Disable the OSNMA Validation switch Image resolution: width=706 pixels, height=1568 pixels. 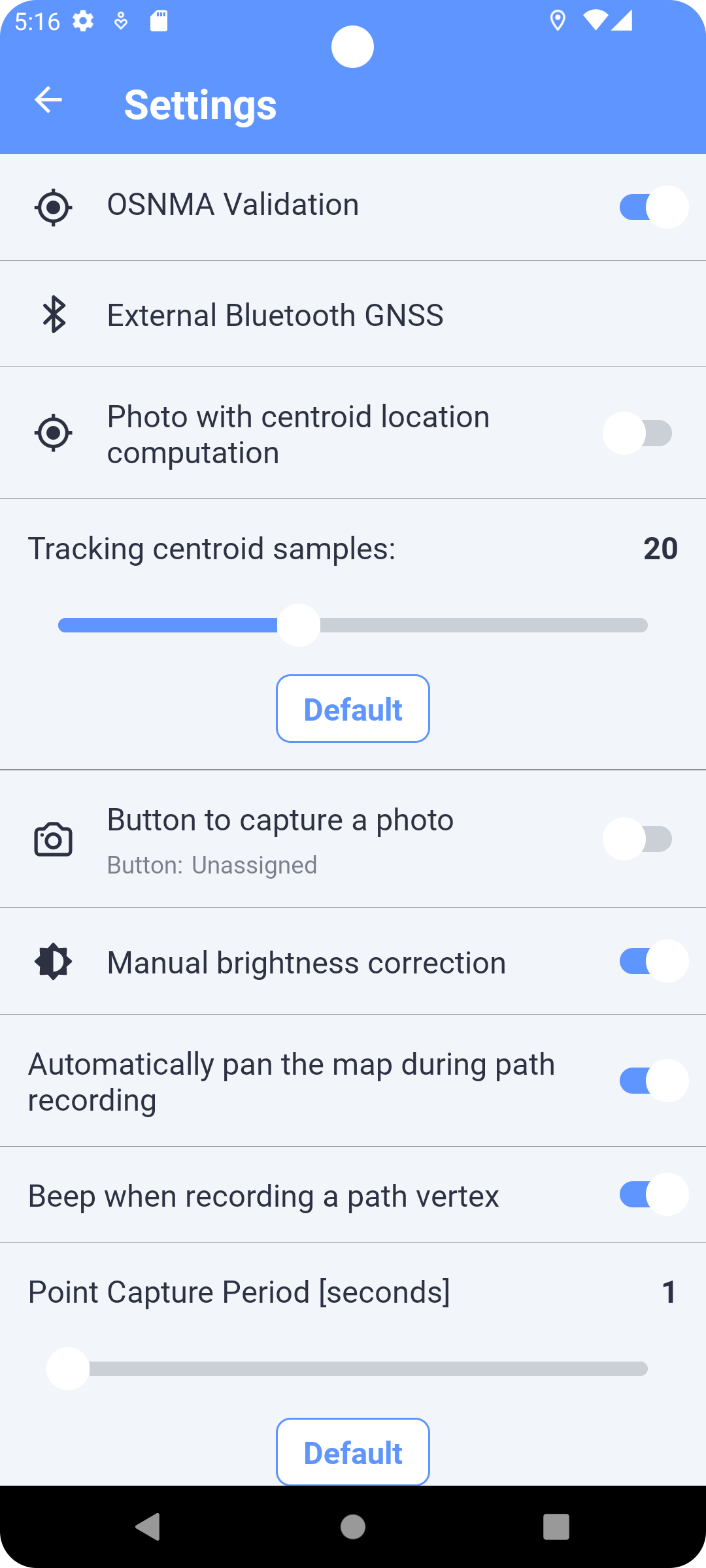[x=654, y=207]
